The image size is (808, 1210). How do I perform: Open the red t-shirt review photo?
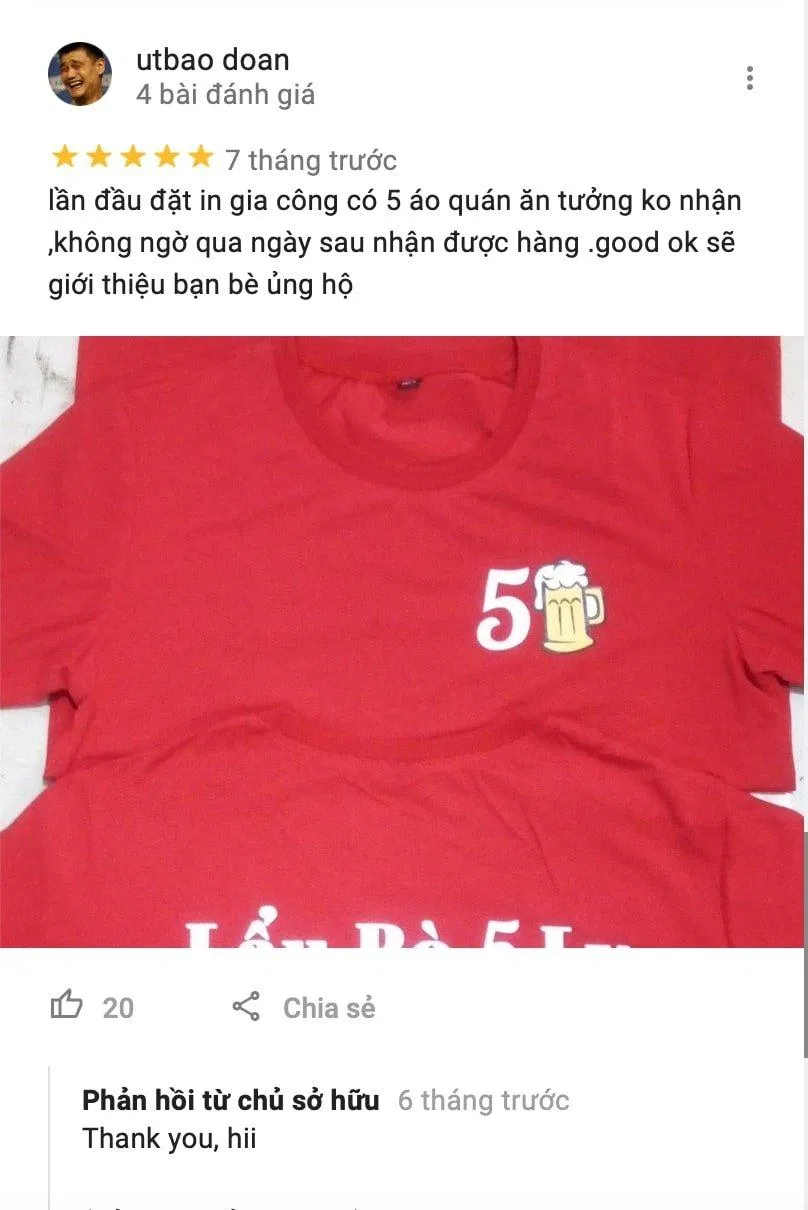402,640
